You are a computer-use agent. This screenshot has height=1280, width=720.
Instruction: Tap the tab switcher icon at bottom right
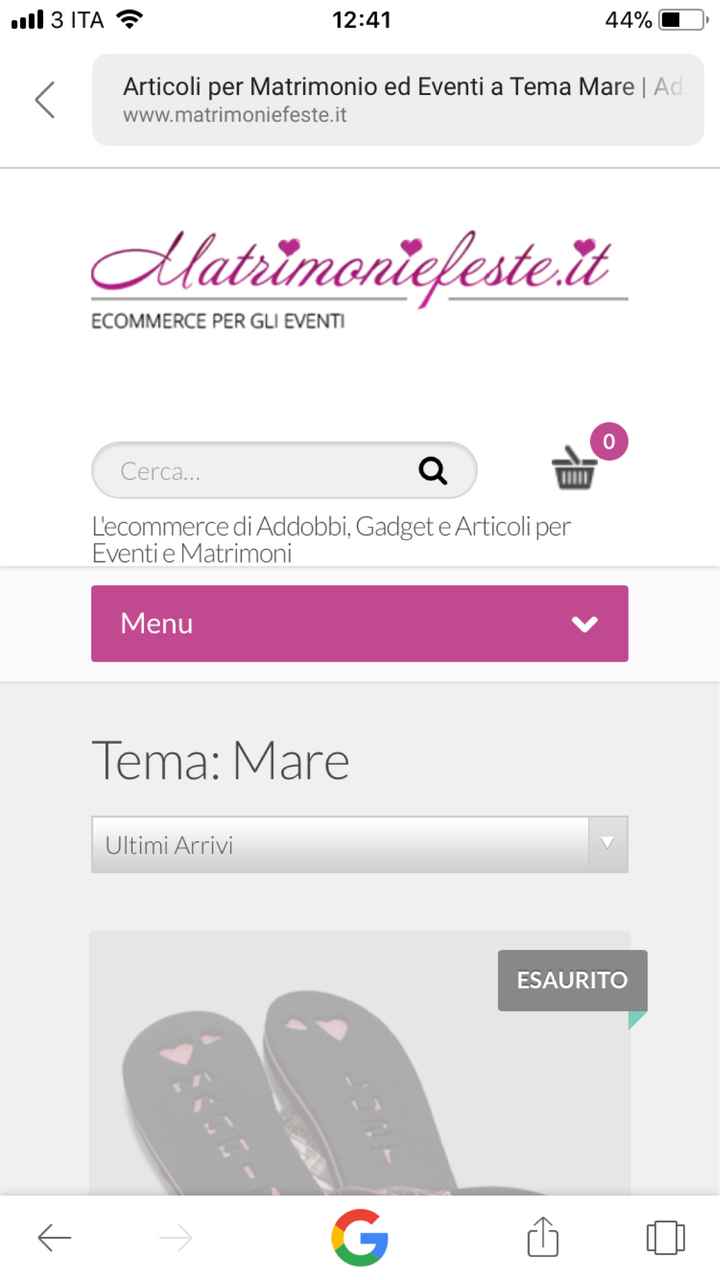pos(666,1237)
